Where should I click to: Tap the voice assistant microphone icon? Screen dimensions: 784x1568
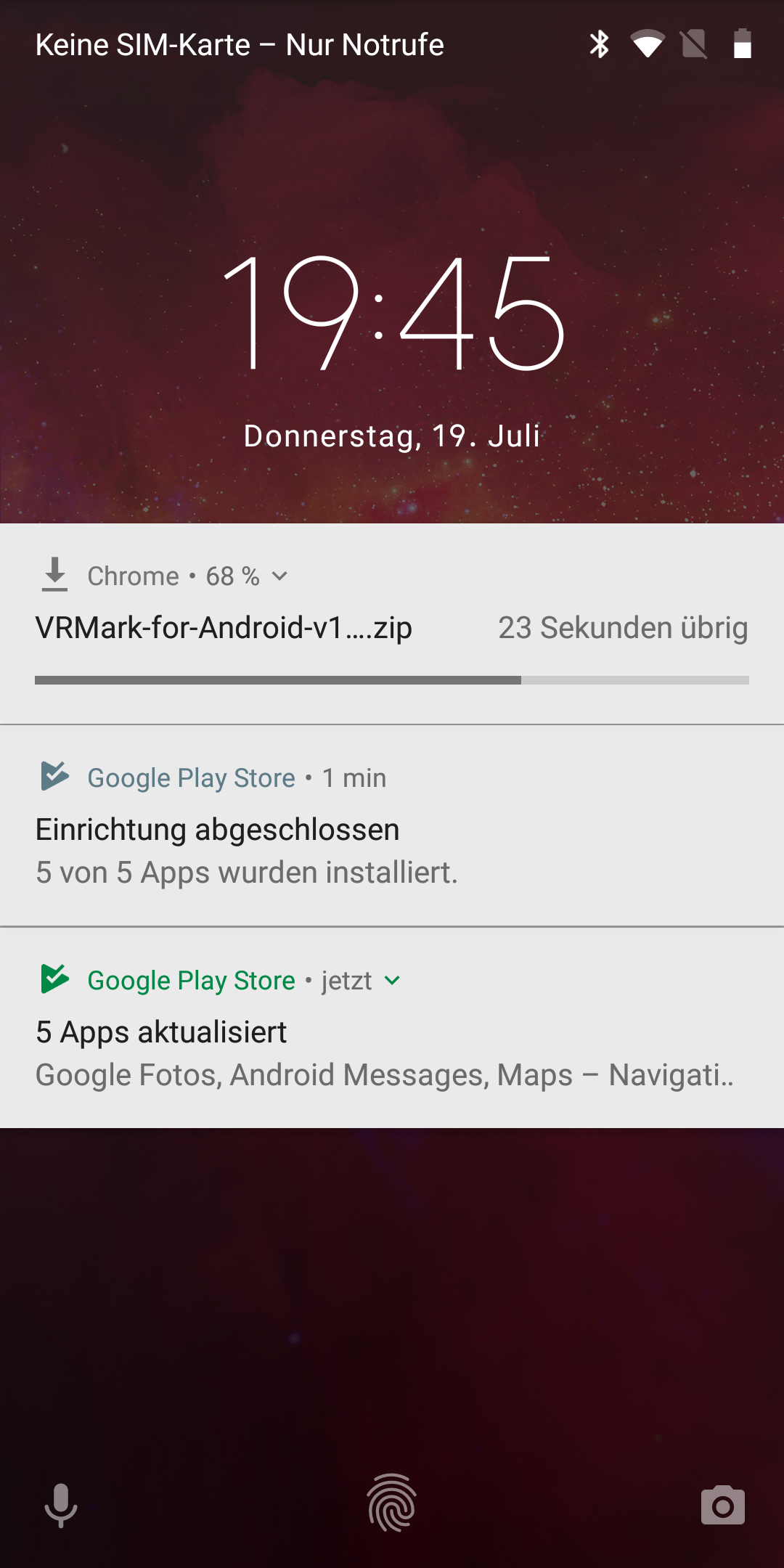(61, 1505)
